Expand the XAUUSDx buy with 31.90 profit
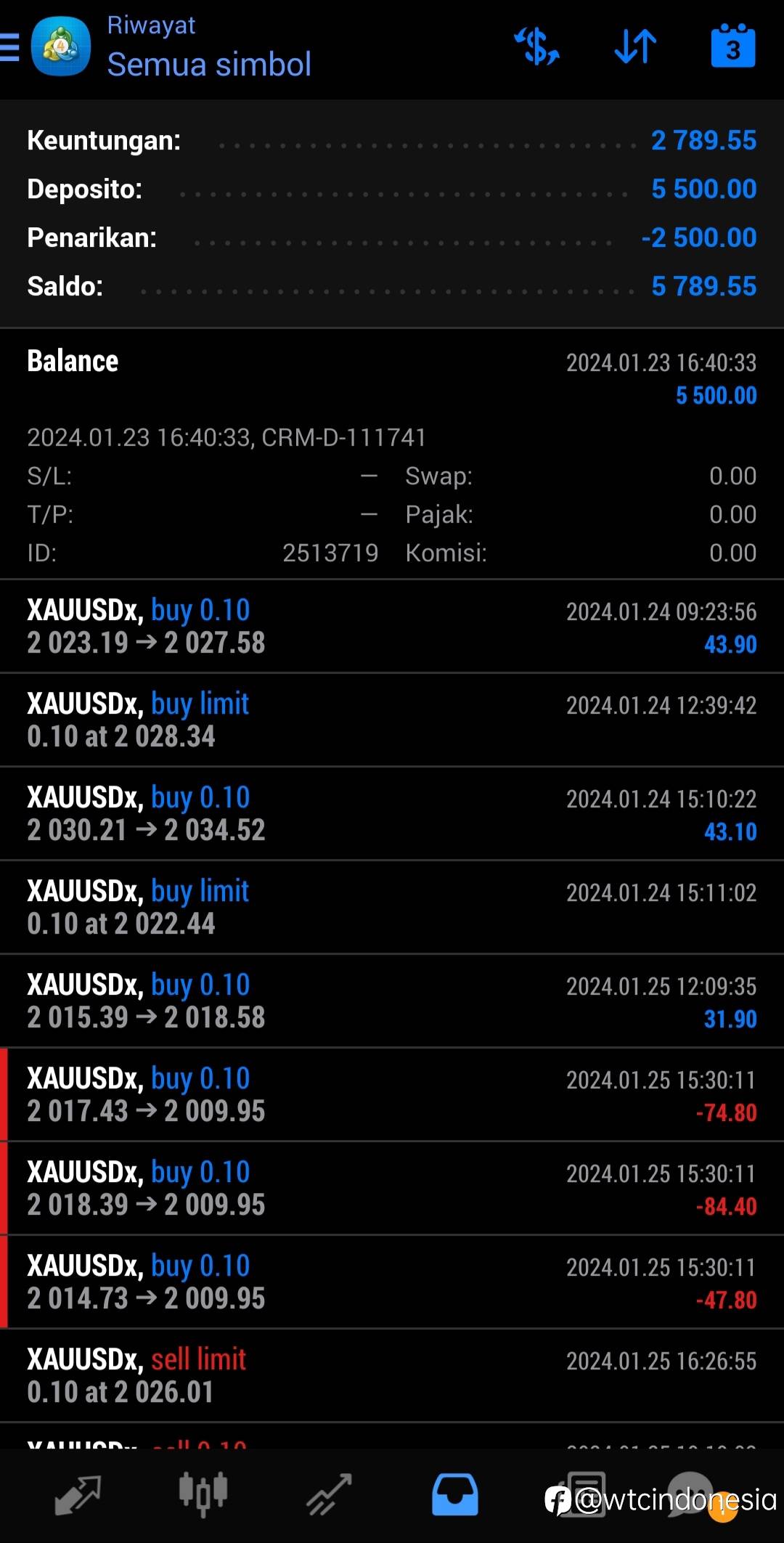The image size is (784, 1543). (392, 1001)
